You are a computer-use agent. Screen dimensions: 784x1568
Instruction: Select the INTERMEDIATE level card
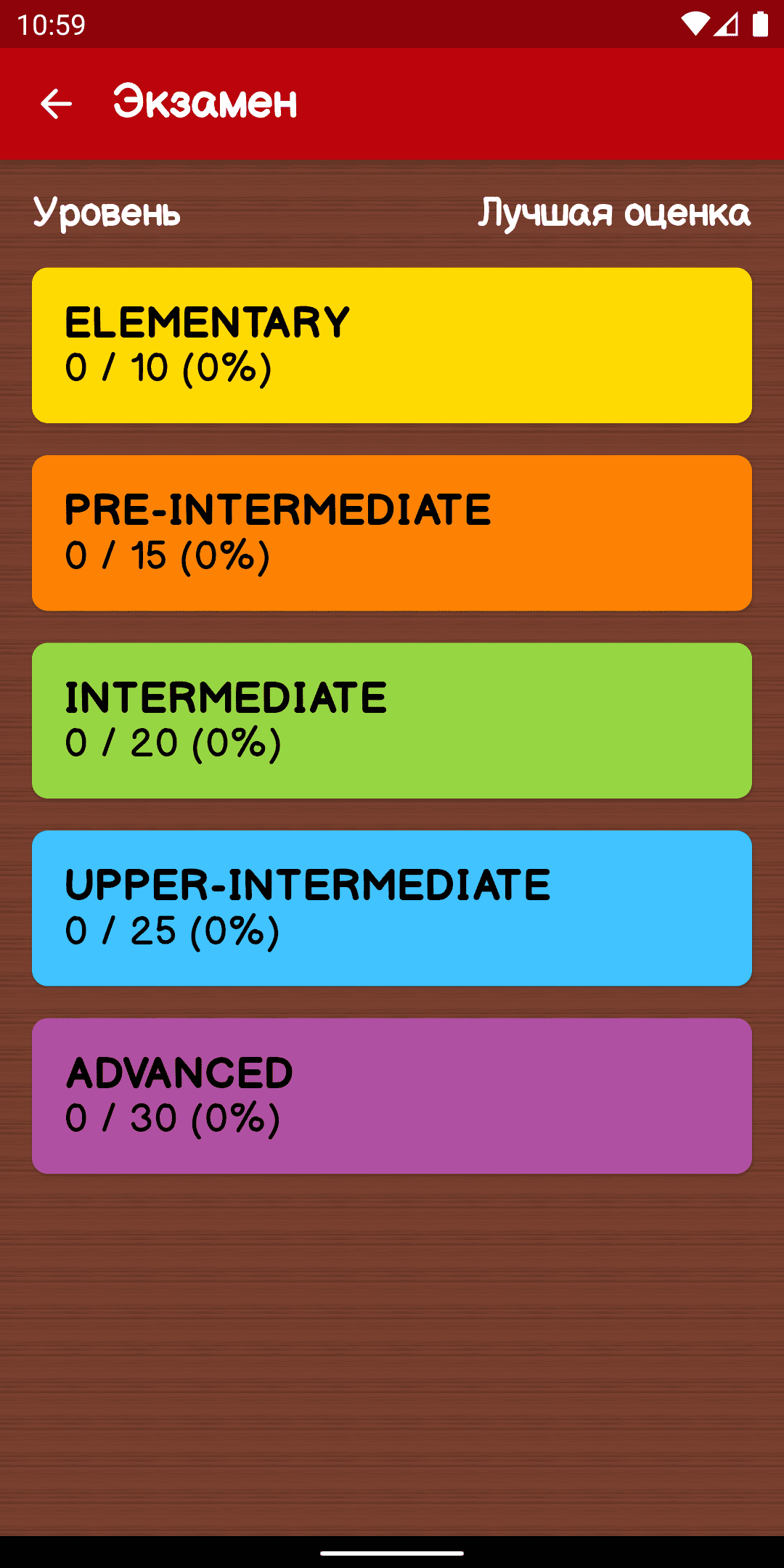click(x=392, y=720)
